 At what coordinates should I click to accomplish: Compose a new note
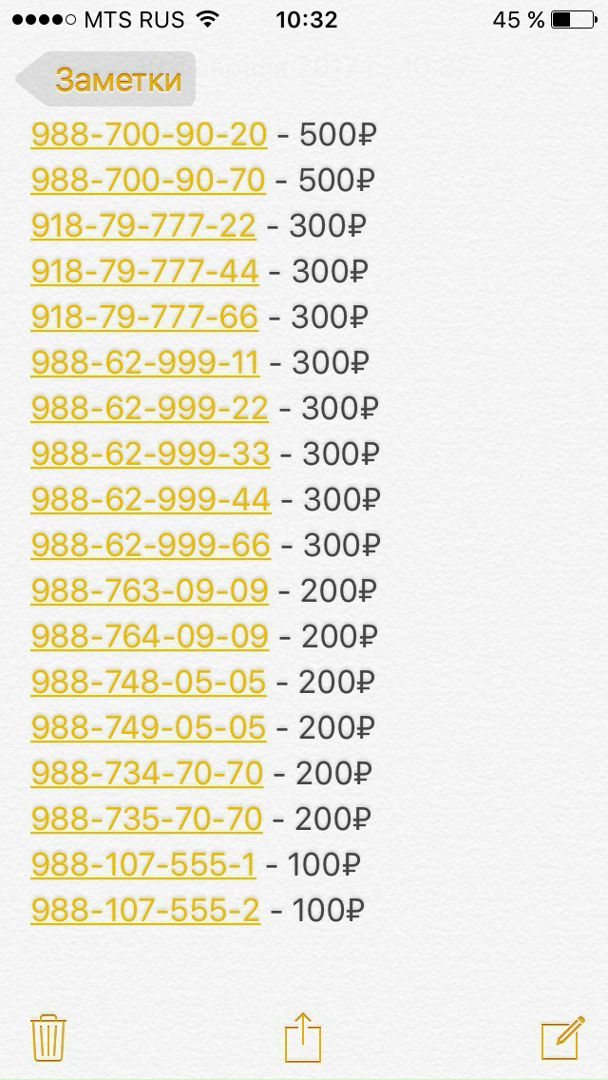click(x=562, y=1037)
